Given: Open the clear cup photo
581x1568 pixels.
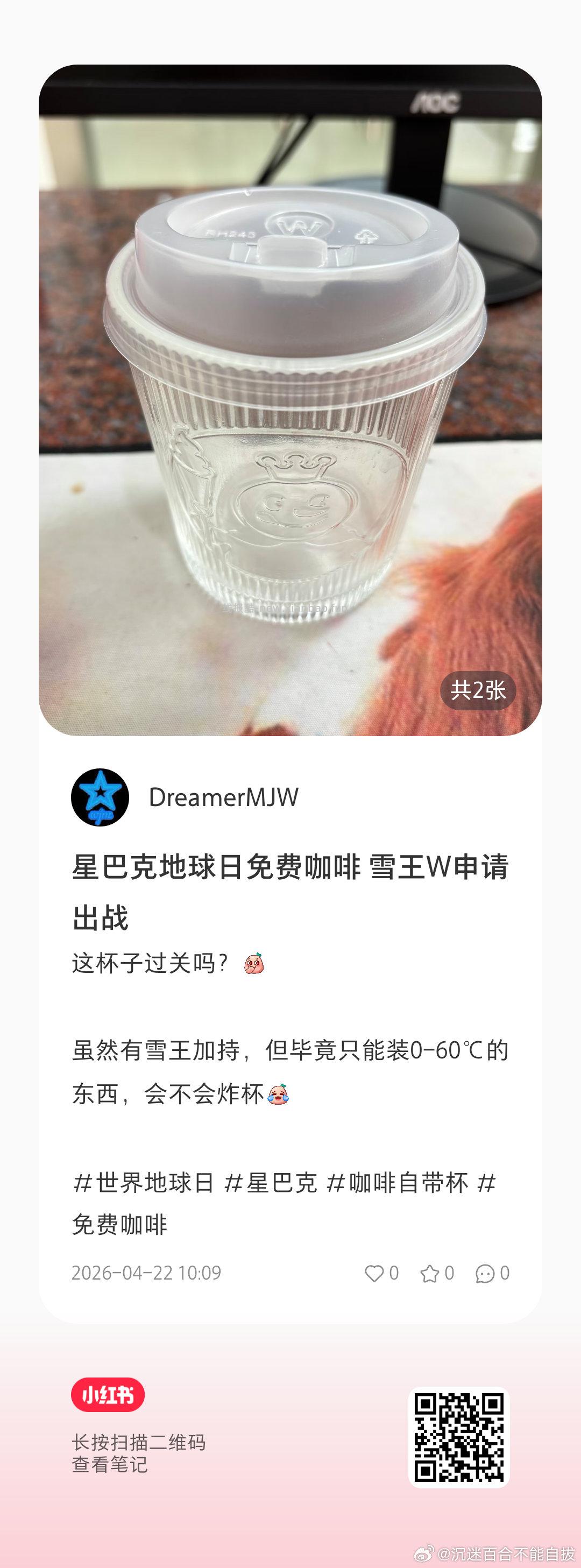Looking at the screenshot, I should click(290, 402).
